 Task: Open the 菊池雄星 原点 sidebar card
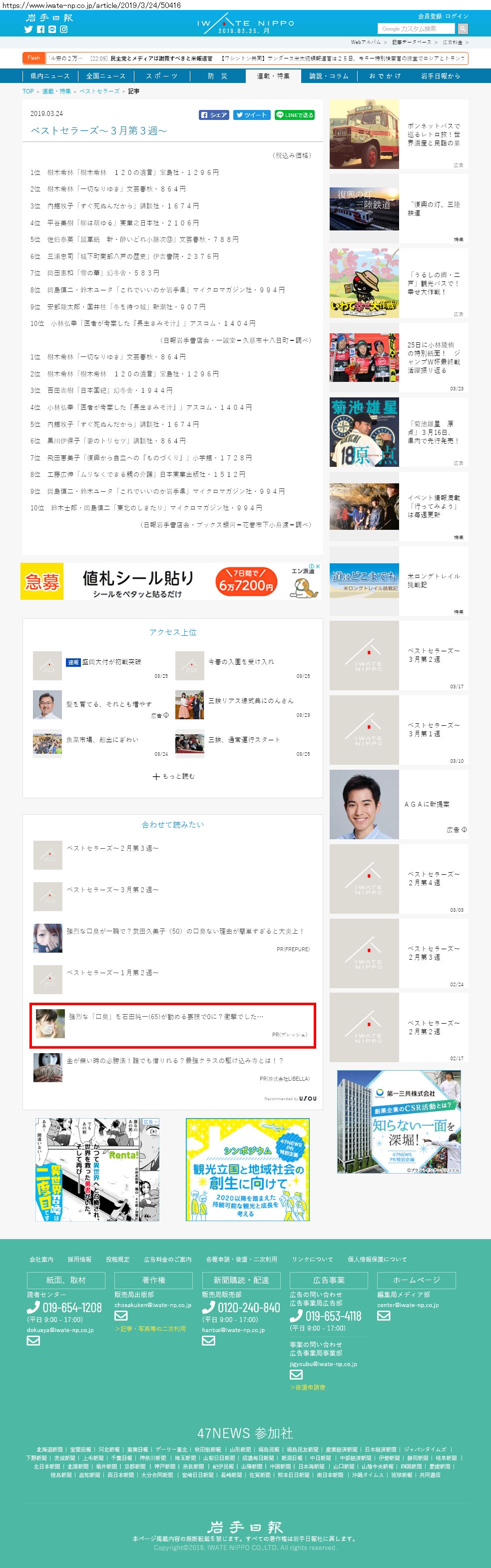click(x=399, y=432)
